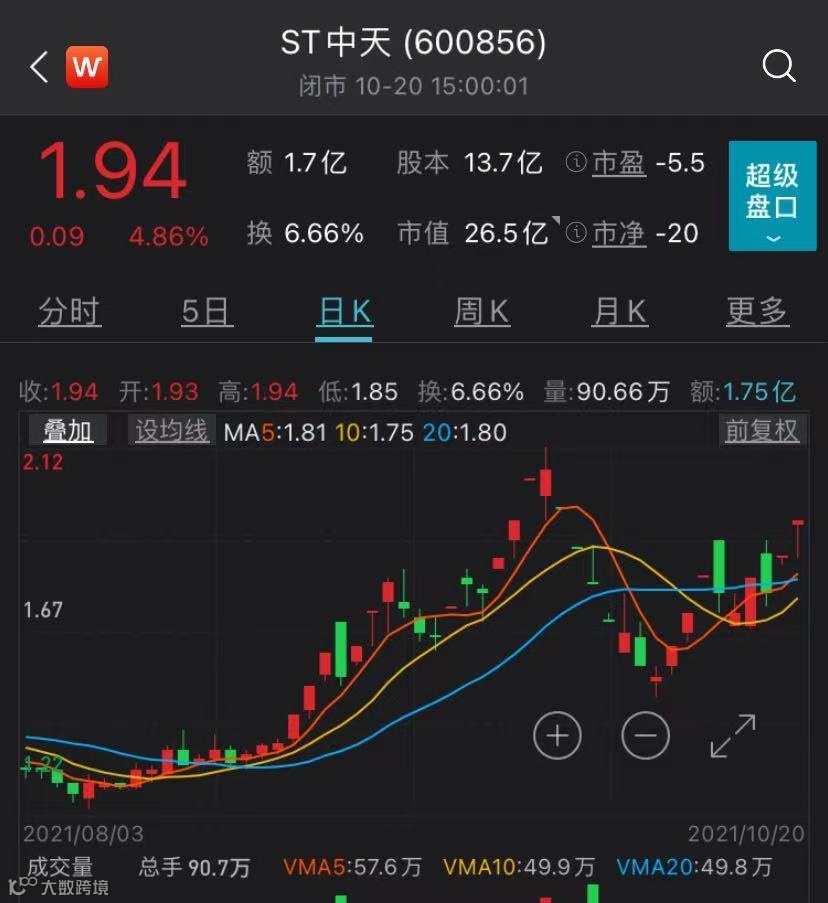Zoom out the K-line chart

pos(645,736)
